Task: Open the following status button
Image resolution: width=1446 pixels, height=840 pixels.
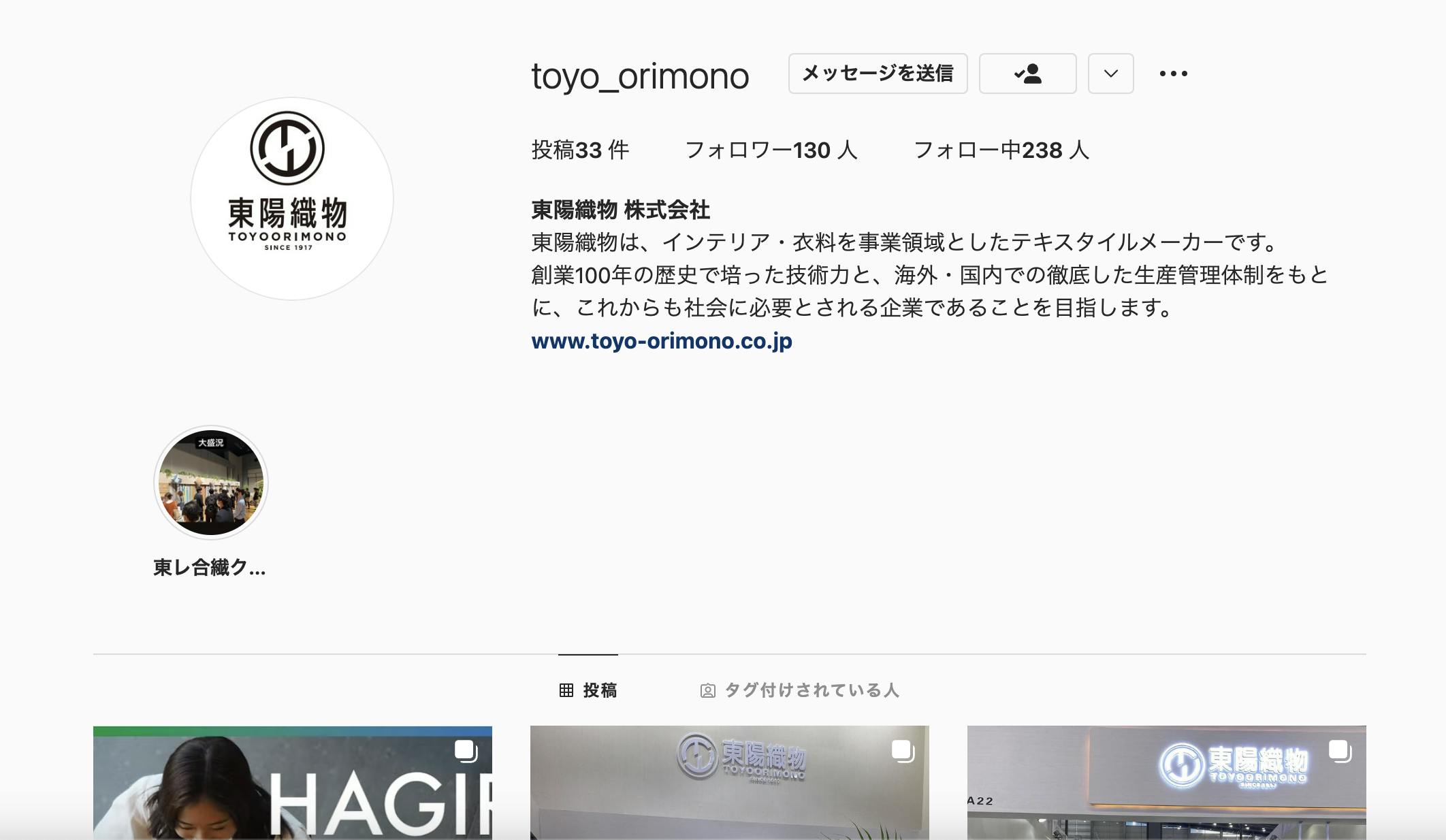Action: (1027, 74)
